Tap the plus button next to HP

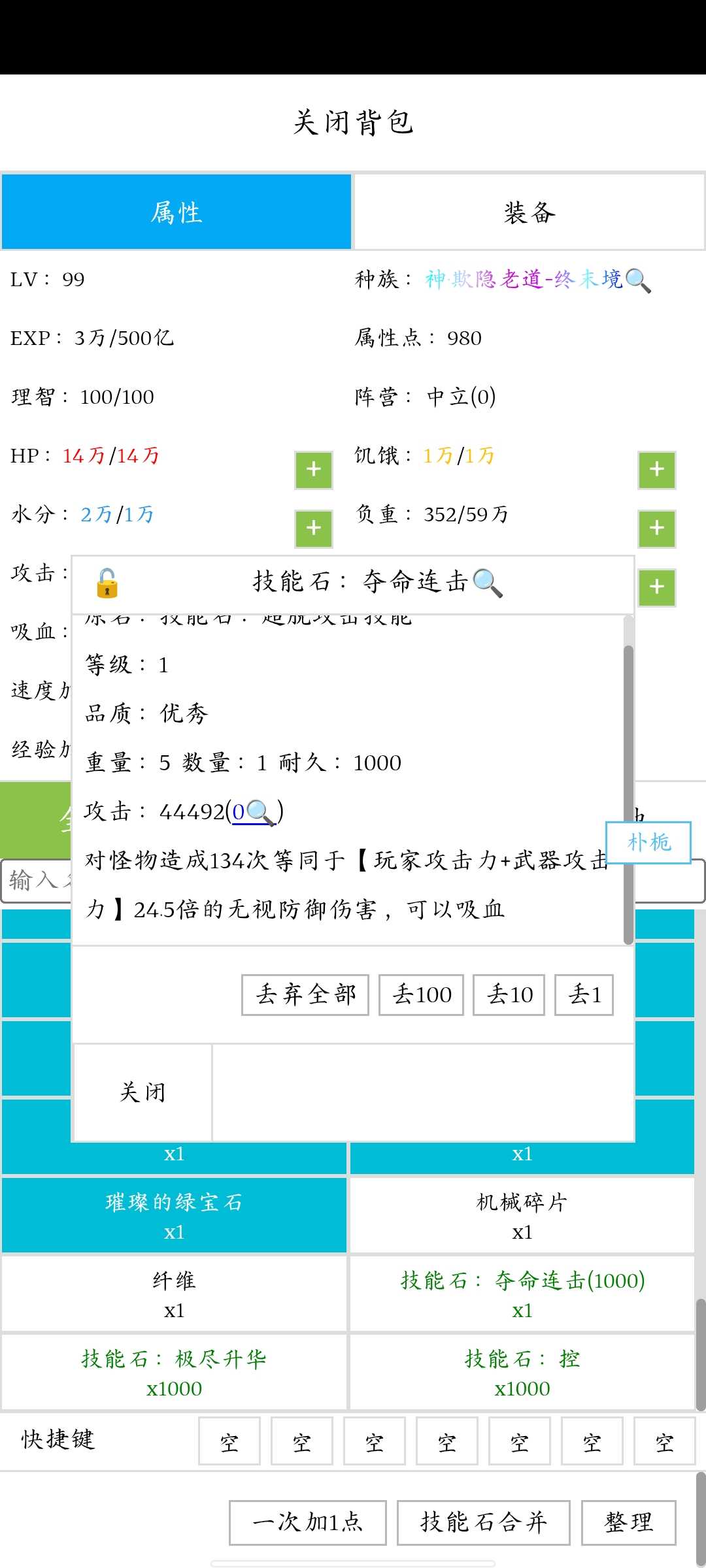314,470
